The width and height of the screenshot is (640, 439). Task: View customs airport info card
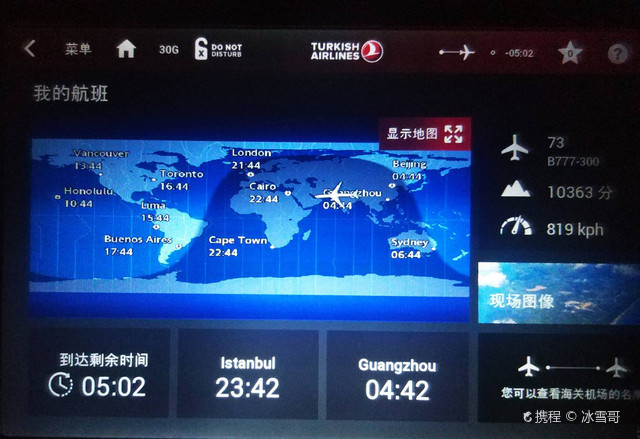(x=558, y=378)
